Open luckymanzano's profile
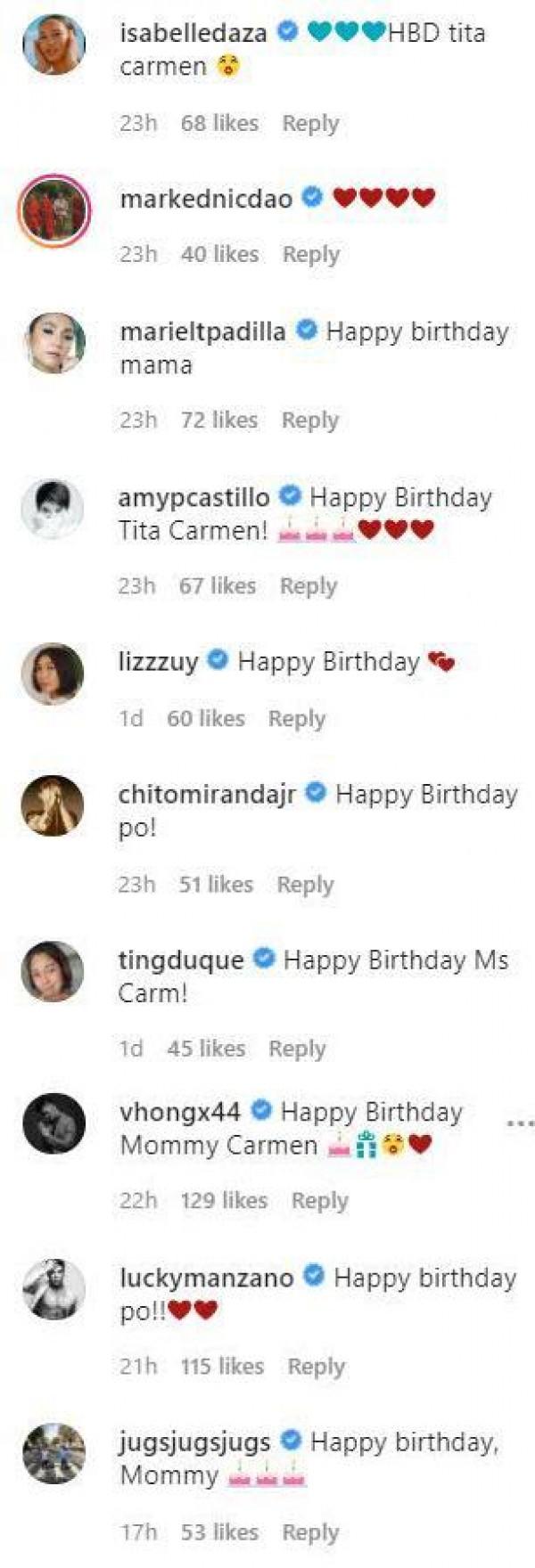The height and width of the screenshot is (1568, 535). (206, 1278)
